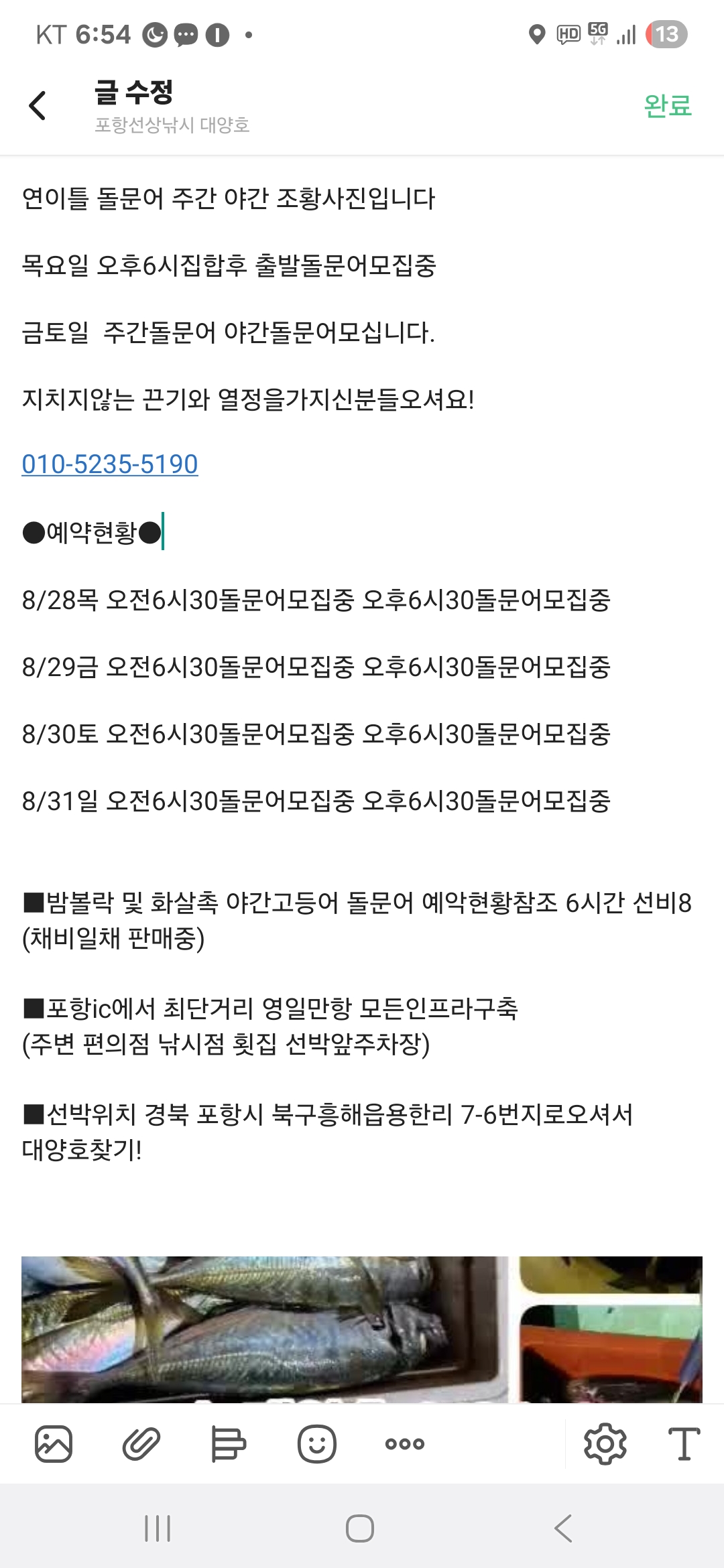The width and height of the screenshot is (724, 1568).
Task: Open the post settings gear
Action: (605, 1443)
